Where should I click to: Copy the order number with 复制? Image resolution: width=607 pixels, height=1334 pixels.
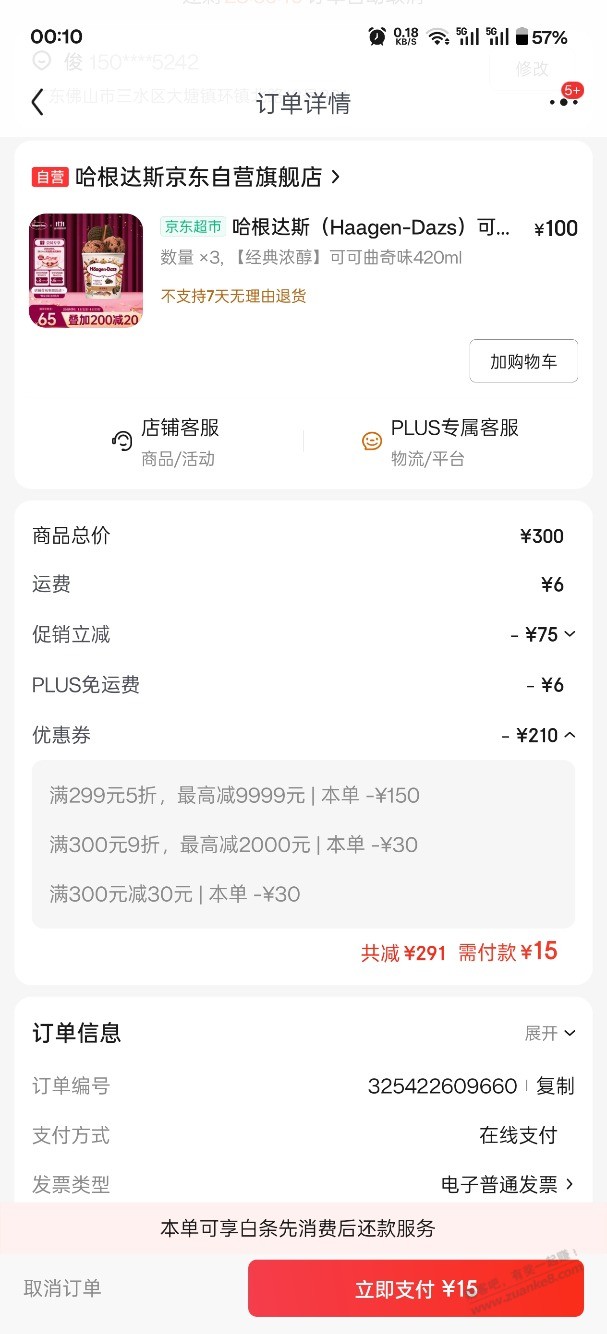556,1086
